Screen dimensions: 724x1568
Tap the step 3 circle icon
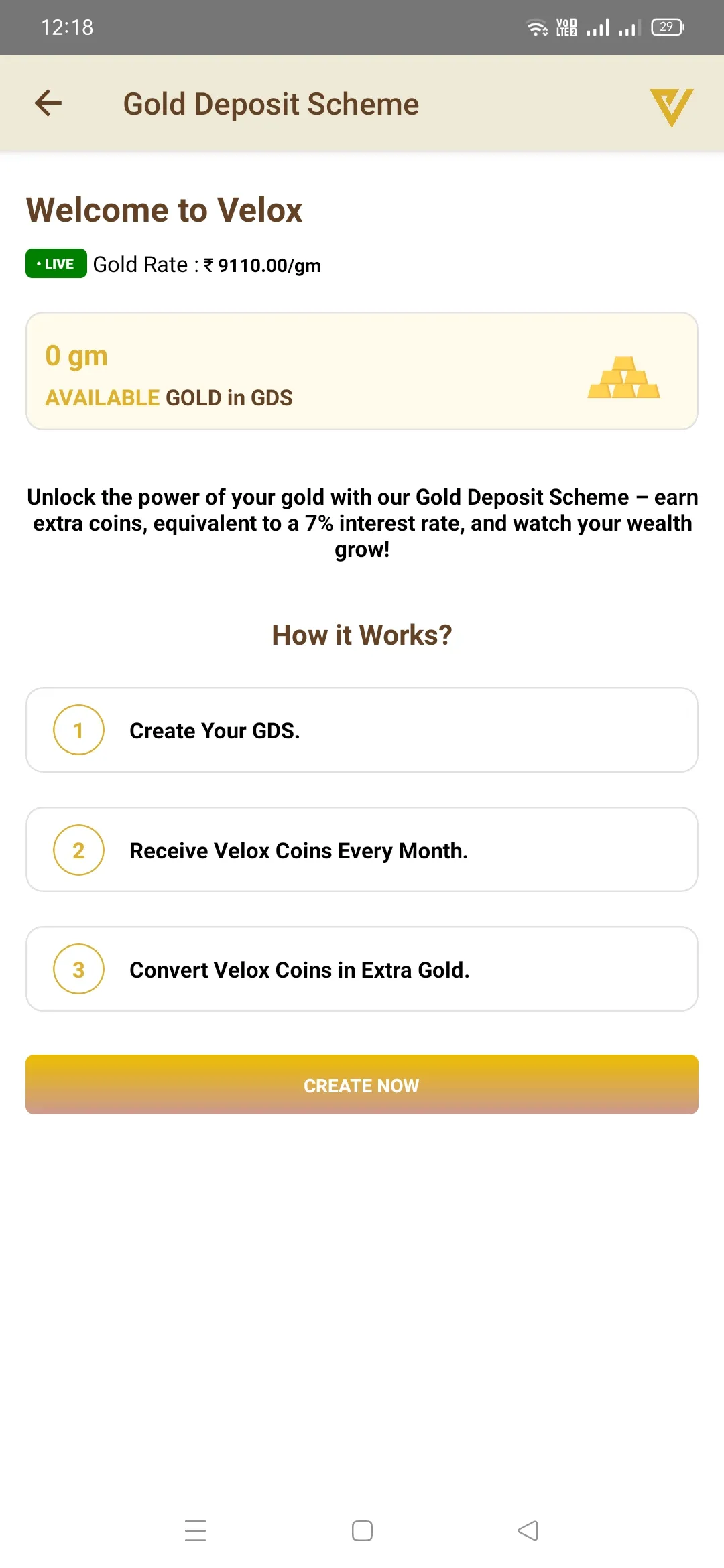coord(78,969)
